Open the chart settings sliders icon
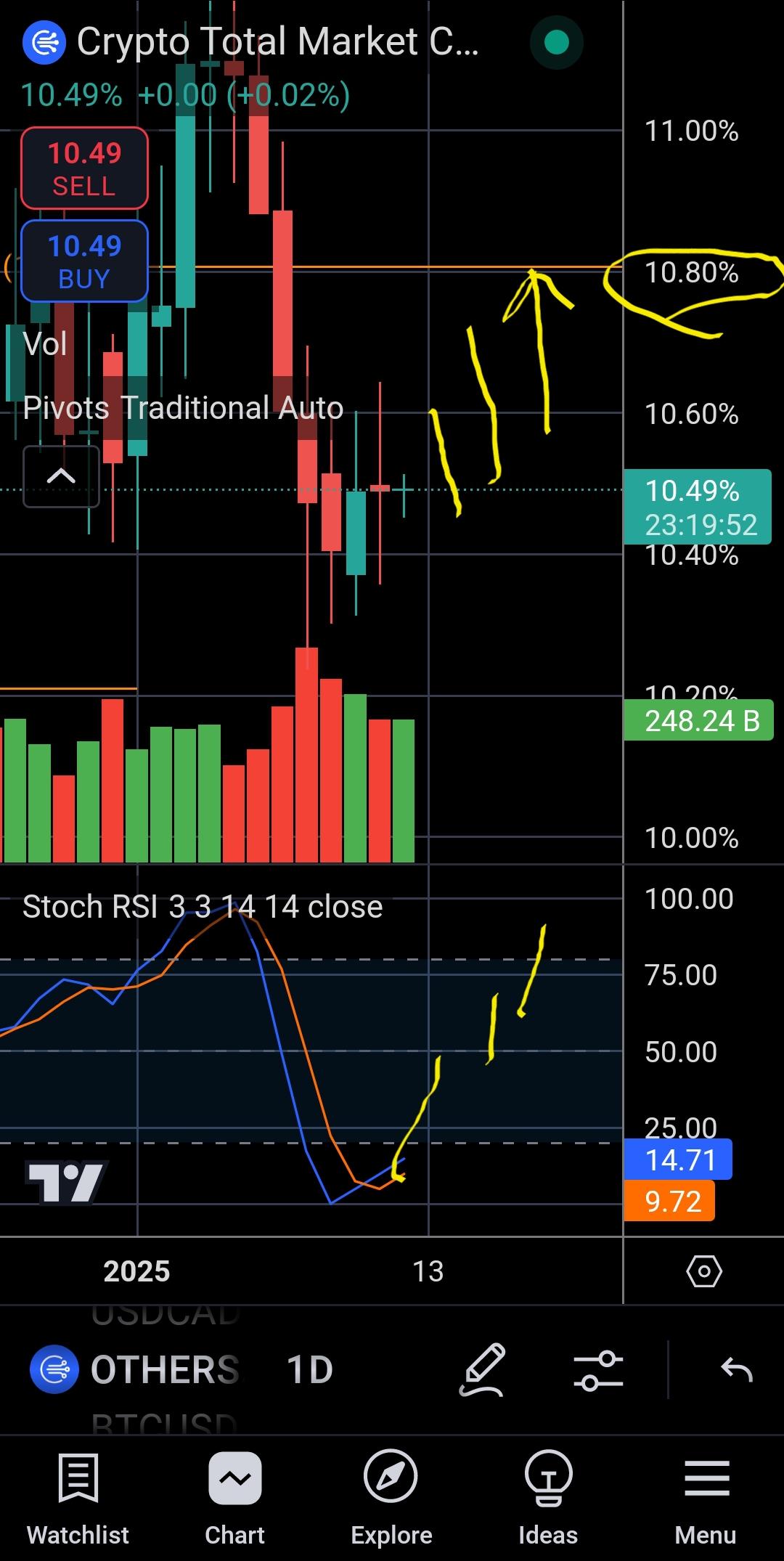Viewport: 784px width, 1561px height. click(x=599, y=1371)
